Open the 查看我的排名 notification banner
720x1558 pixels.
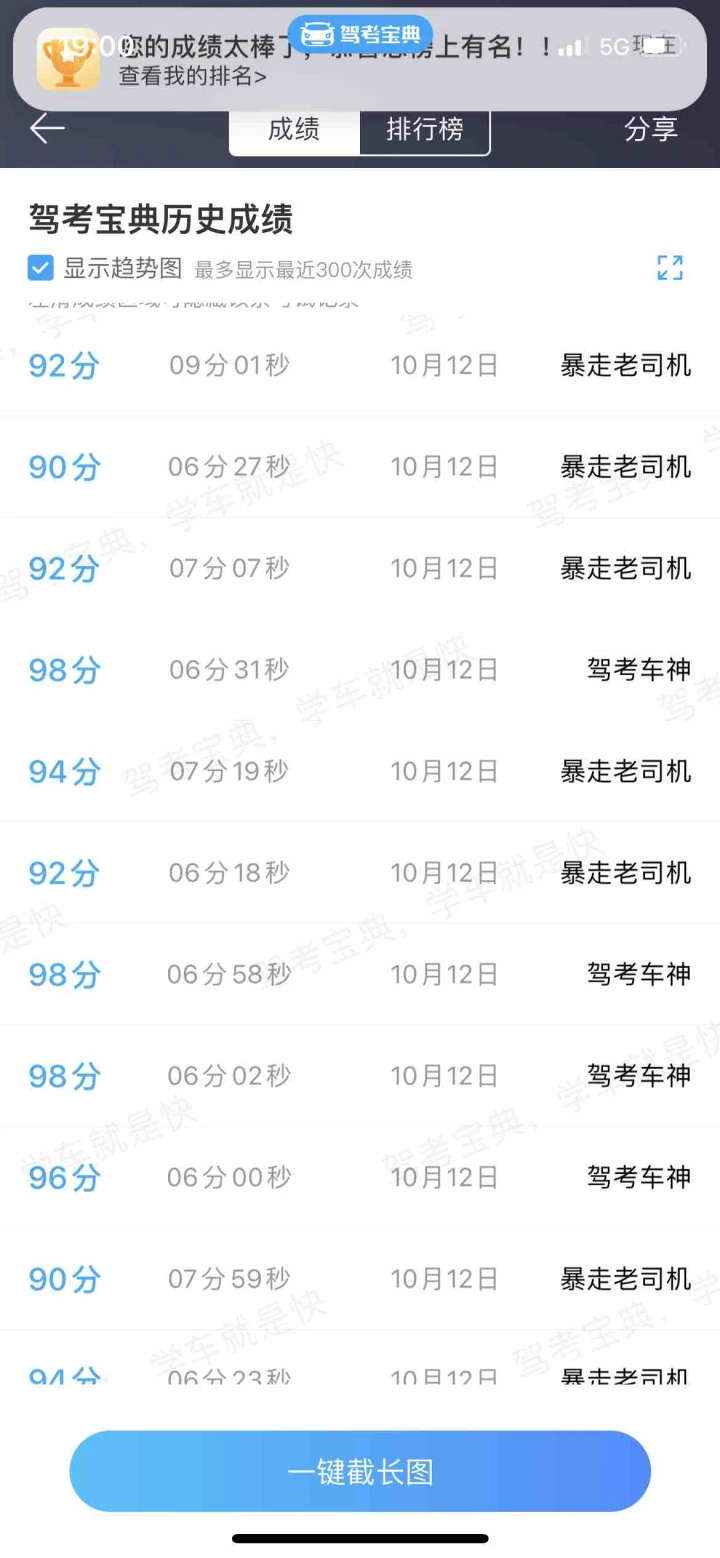point(360,59)
